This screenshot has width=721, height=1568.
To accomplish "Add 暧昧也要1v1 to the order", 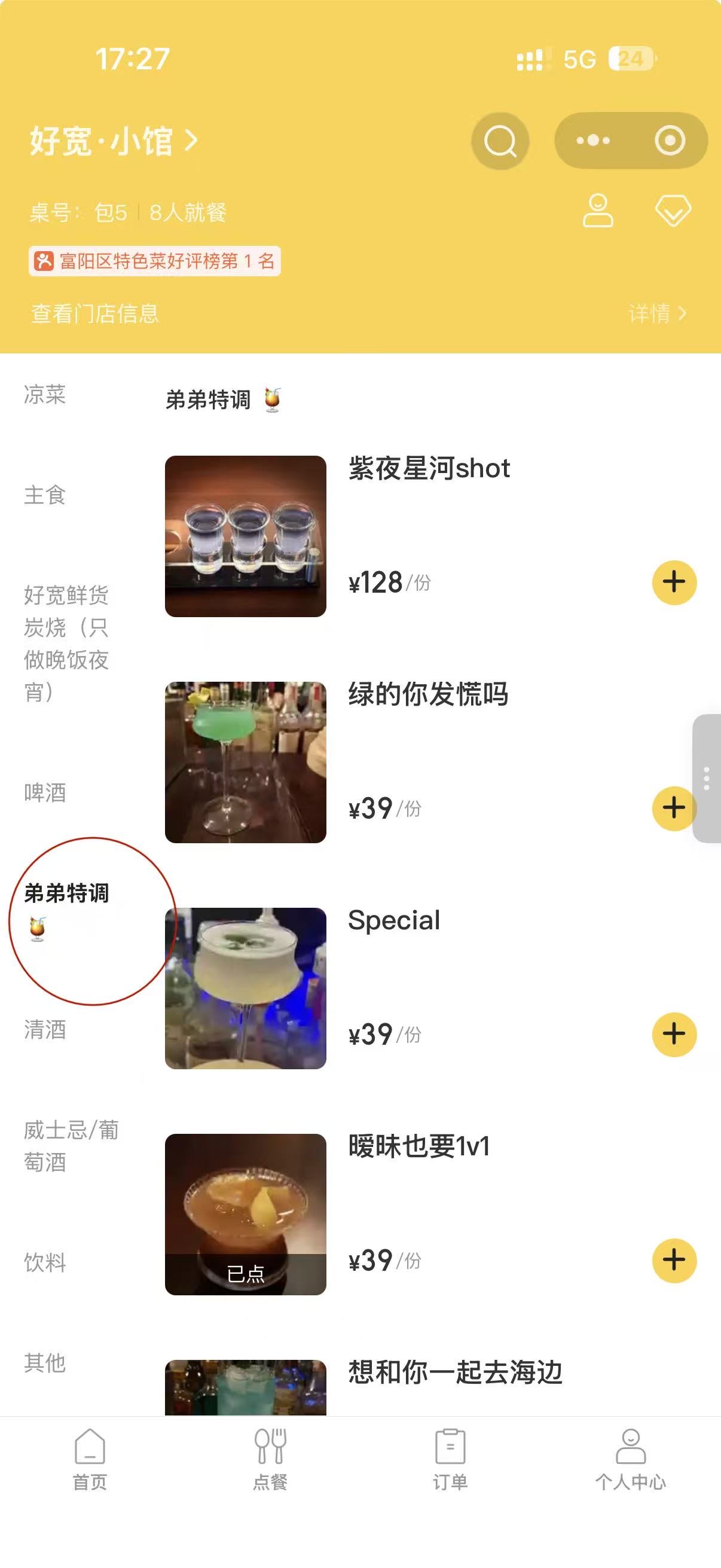I will pos(674,1259).
